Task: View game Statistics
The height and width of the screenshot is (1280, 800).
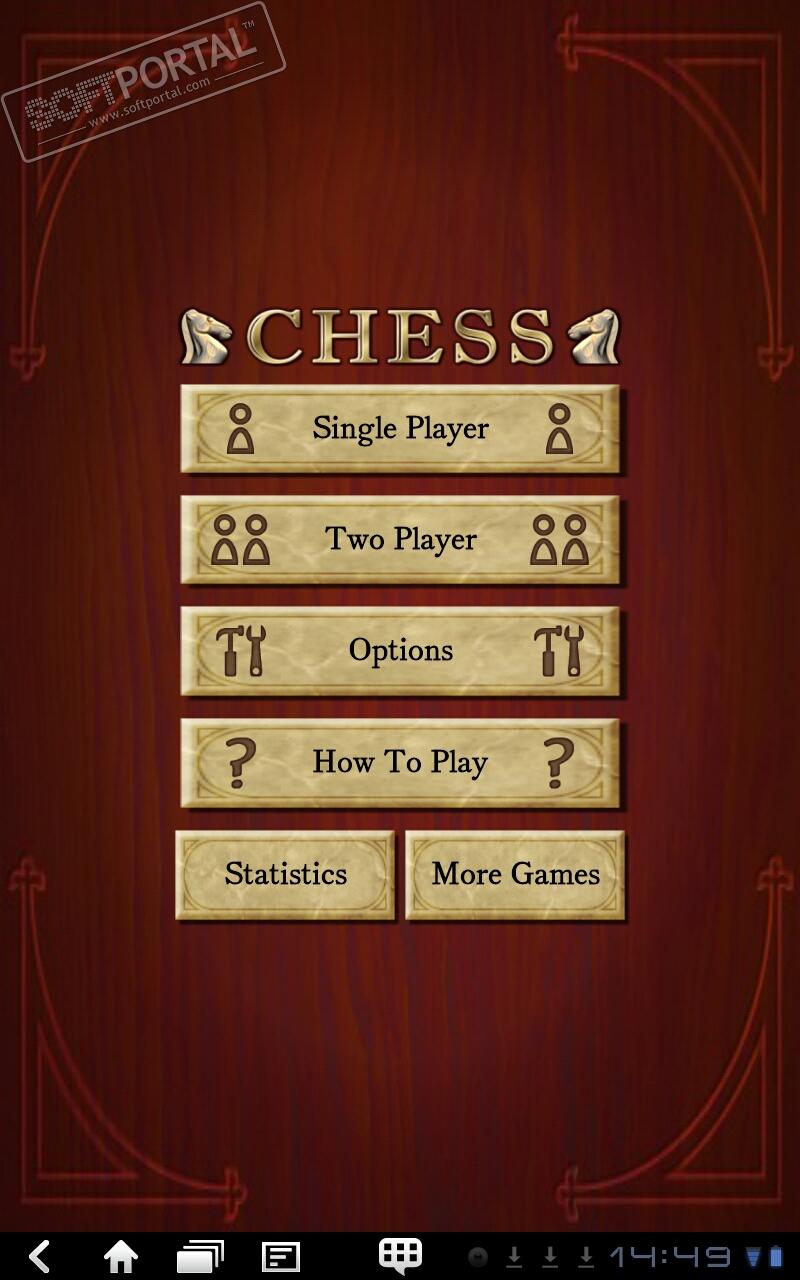Action: 286,874
